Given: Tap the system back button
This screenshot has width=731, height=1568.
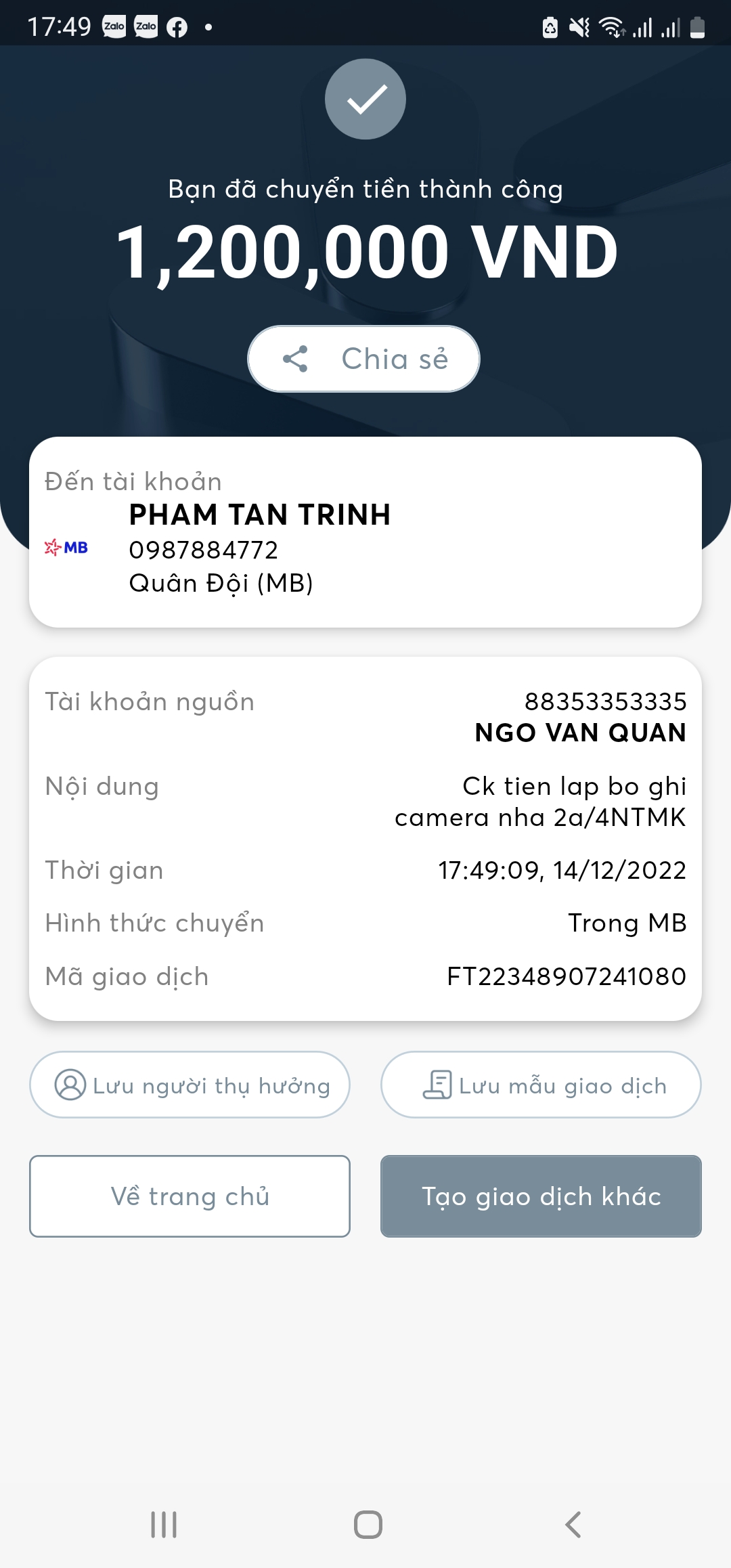Looking at the screenshot, I should (x=573, y=1525).
